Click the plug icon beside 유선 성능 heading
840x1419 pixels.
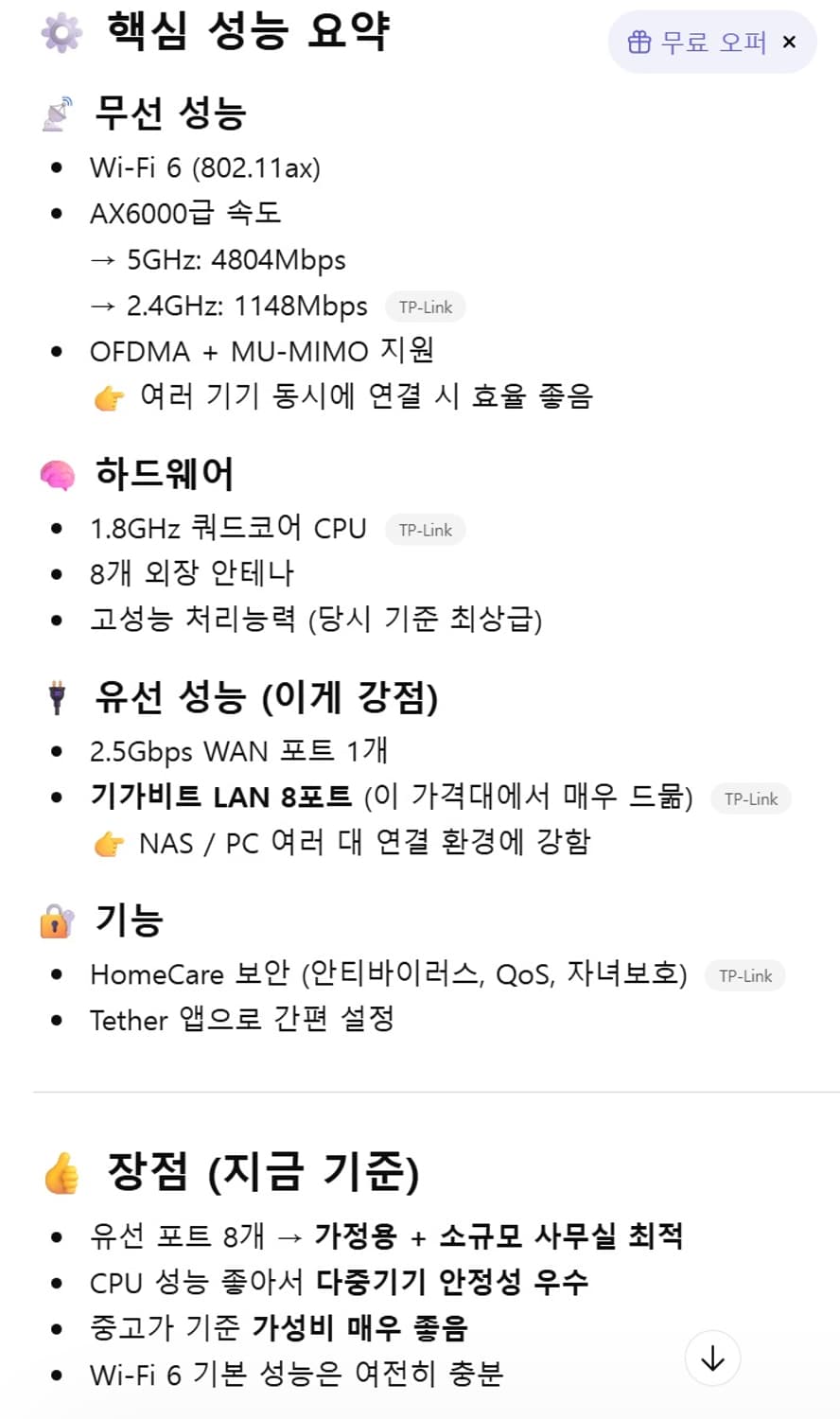pos(59,697)
